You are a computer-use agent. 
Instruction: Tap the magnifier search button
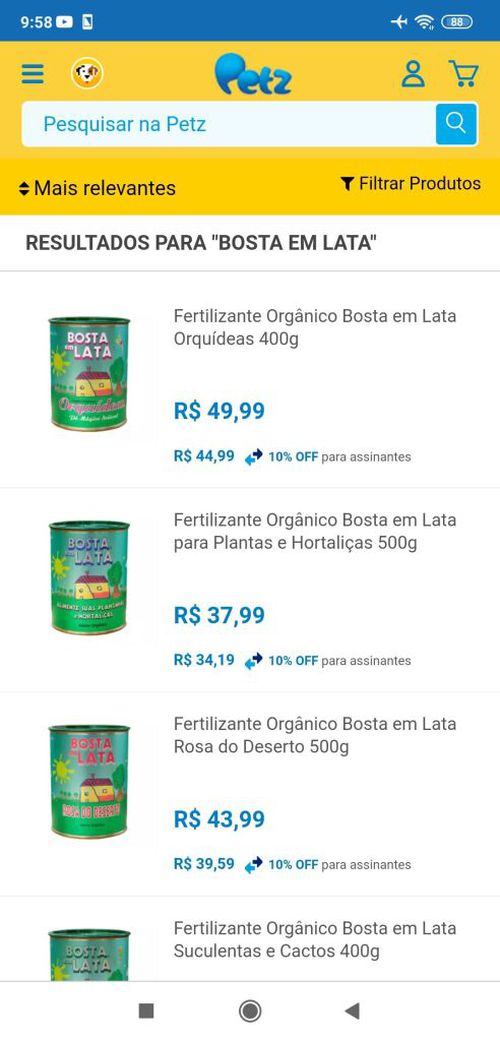(x=456, y=124)
